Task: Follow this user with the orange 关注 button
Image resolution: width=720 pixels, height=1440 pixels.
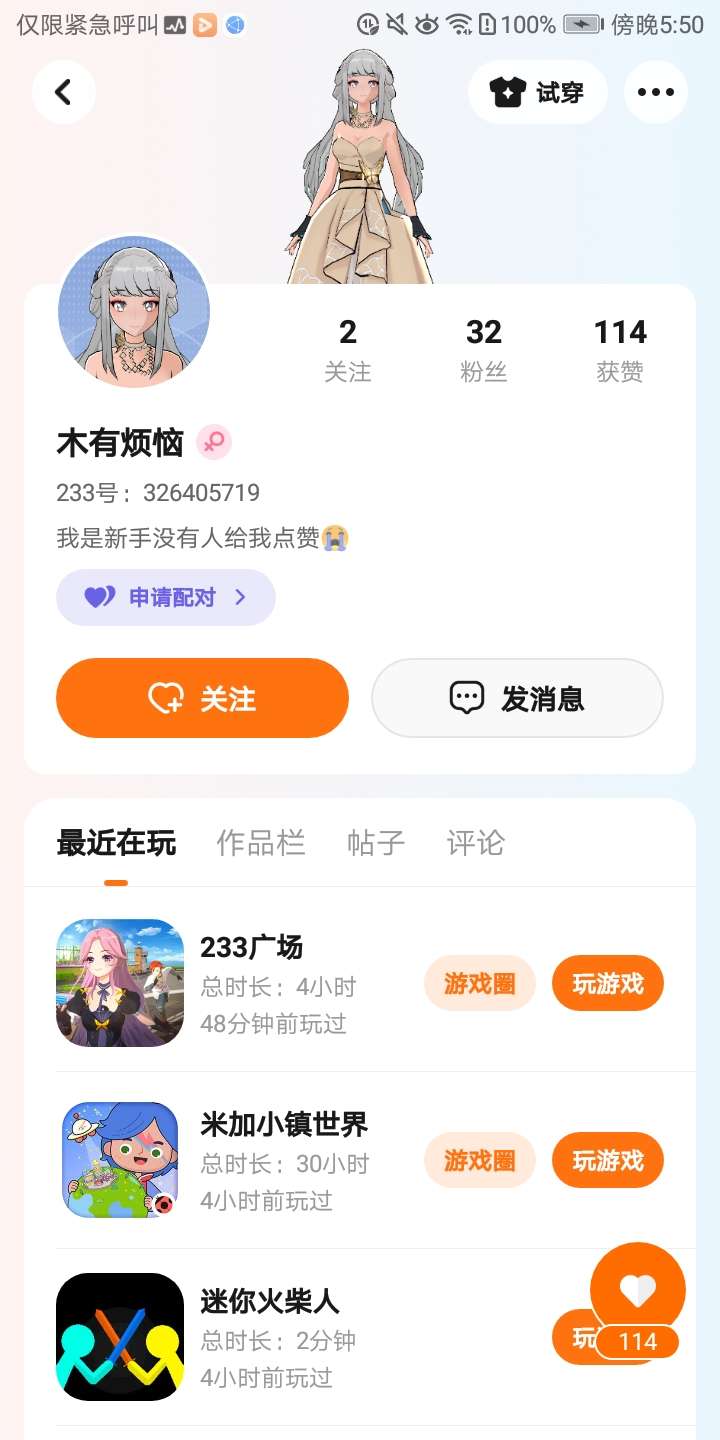Action: tap(202, 698)
